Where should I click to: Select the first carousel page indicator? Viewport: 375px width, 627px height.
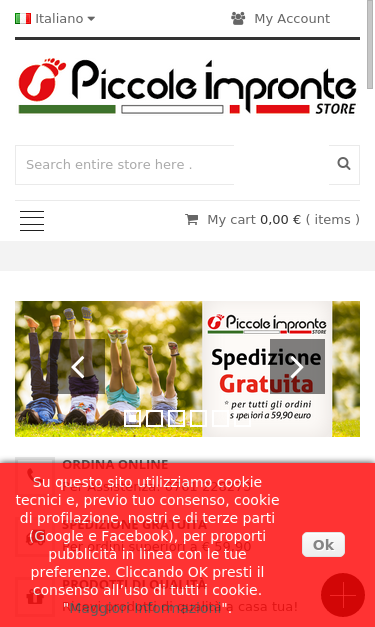132,419
